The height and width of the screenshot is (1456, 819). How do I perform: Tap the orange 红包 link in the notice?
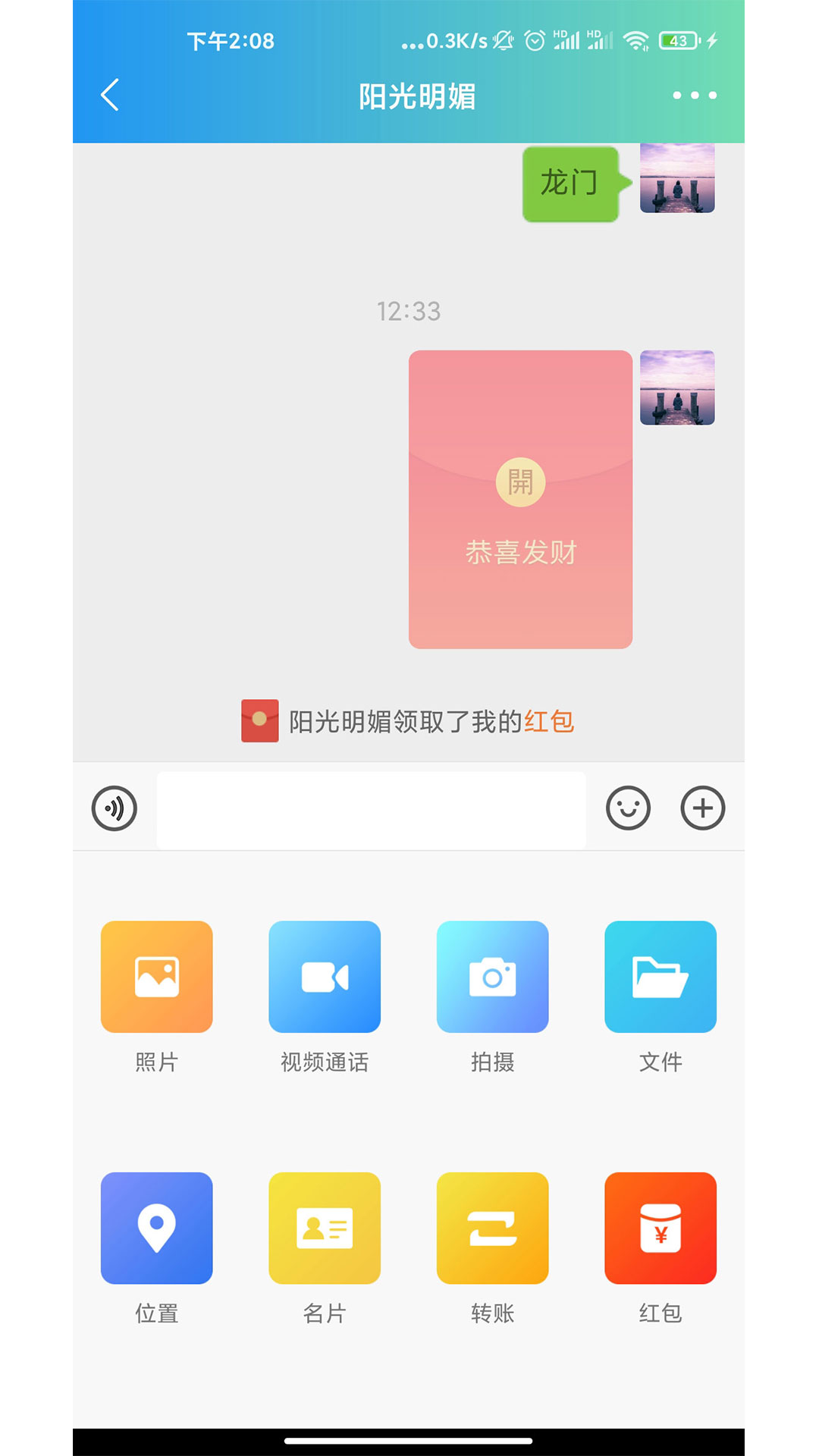tap(548, 721)
